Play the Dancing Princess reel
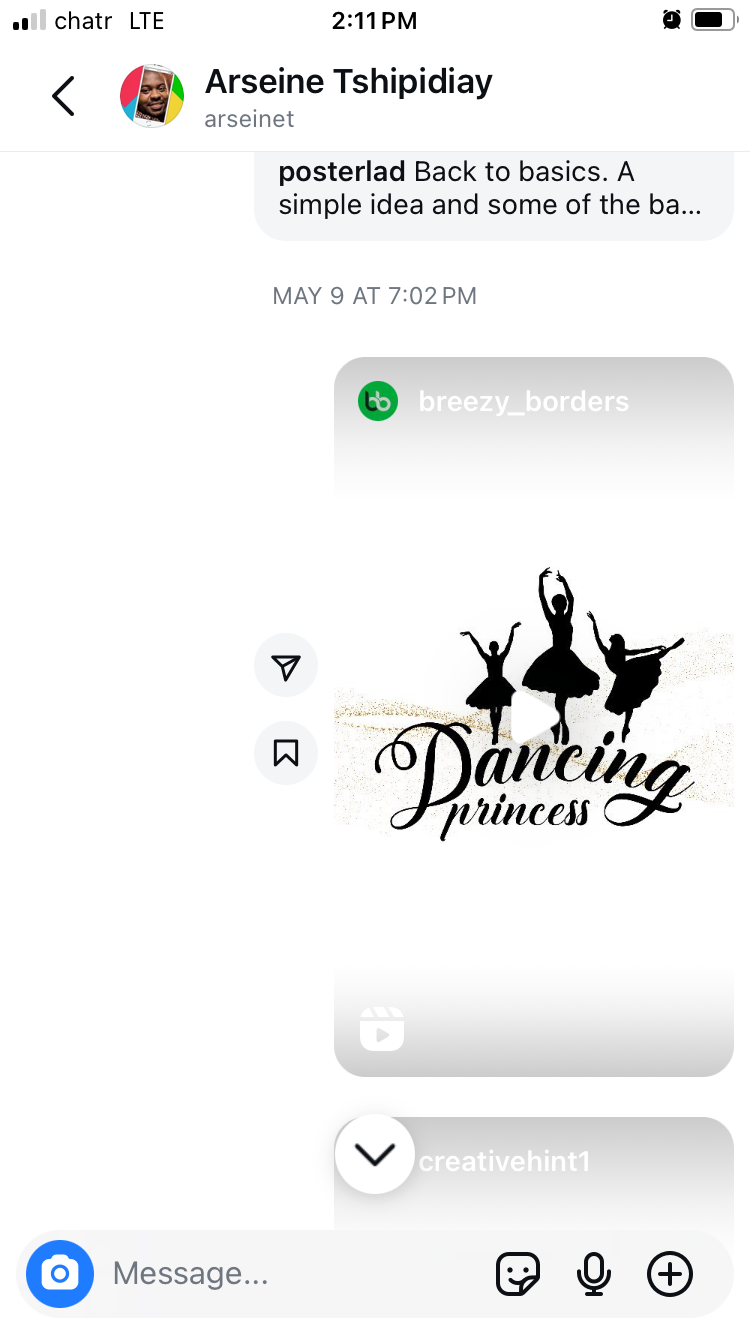This screenshot has width=750, height=1334. [534, 716]
